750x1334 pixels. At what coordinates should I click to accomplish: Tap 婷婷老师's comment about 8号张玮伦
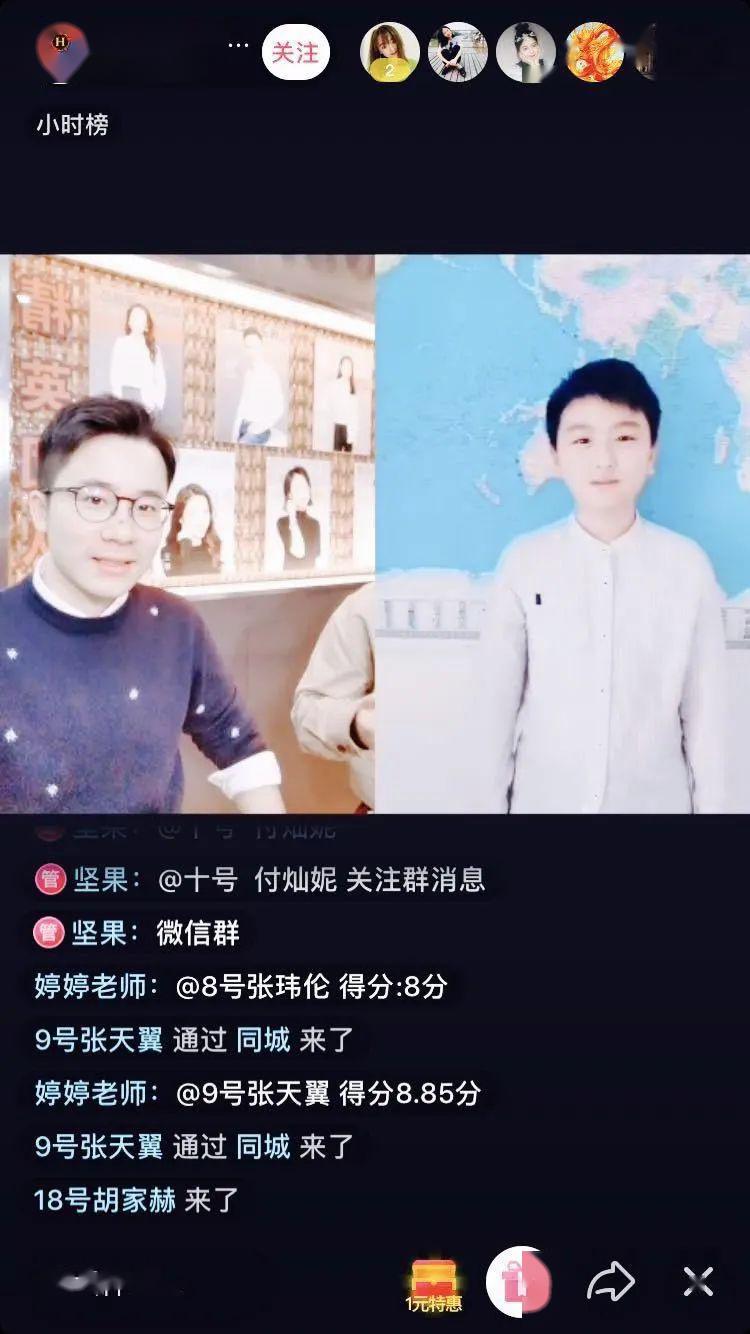(241, 987)
